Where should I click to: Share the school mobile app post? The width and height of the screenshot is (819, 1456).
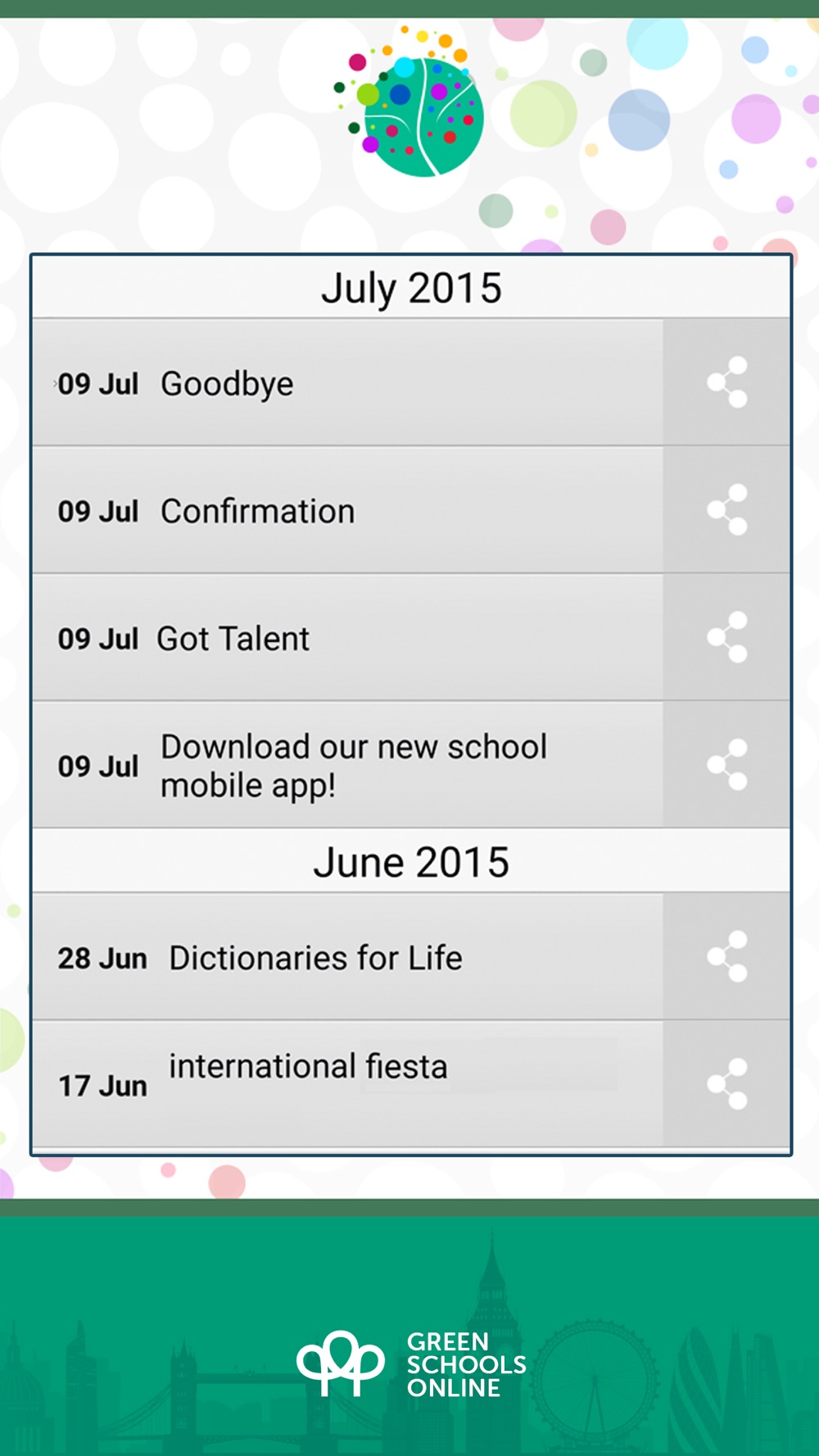[x=727, y=765]
